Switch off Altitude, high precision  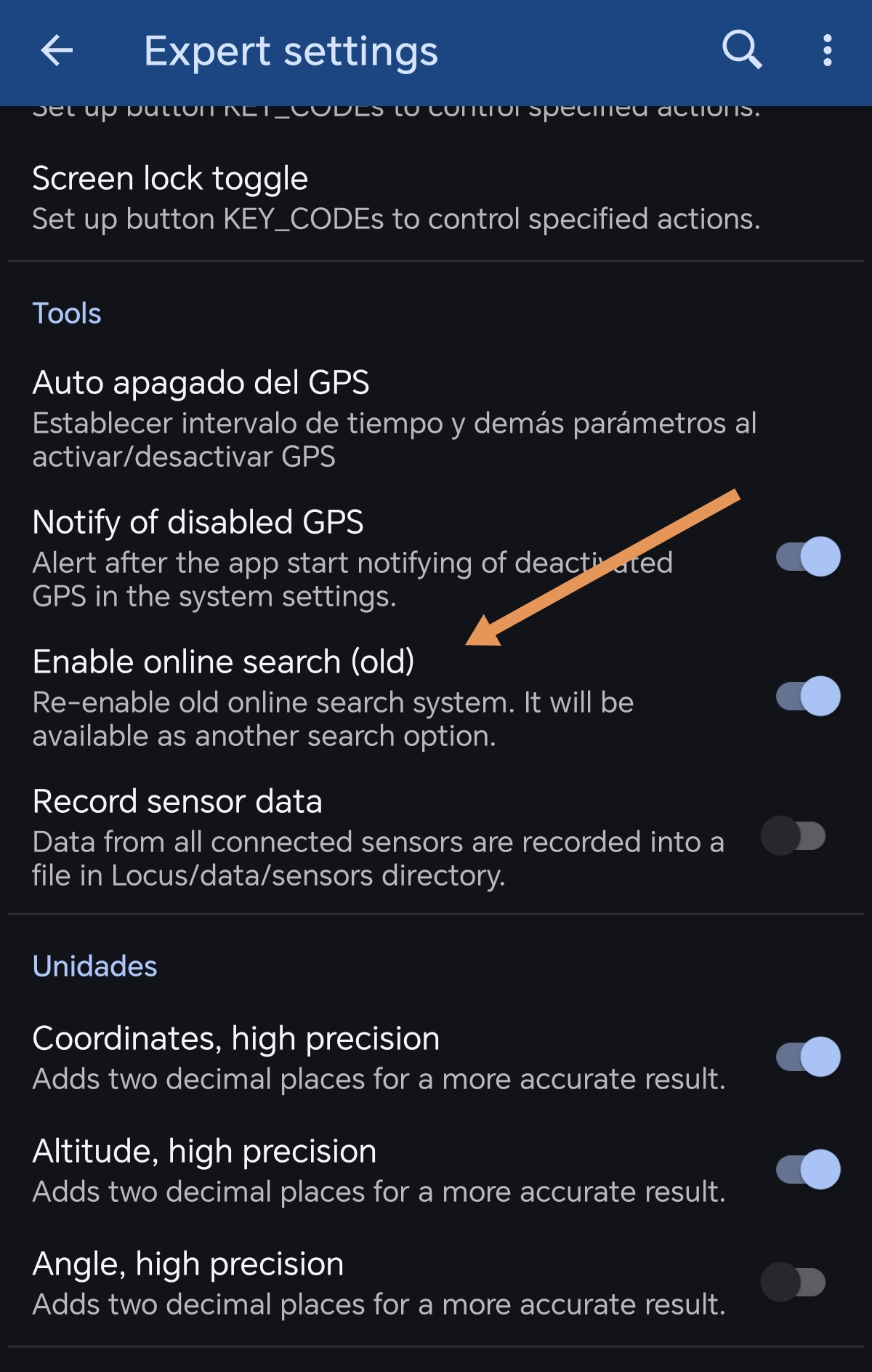click(x=807, y=1170)
